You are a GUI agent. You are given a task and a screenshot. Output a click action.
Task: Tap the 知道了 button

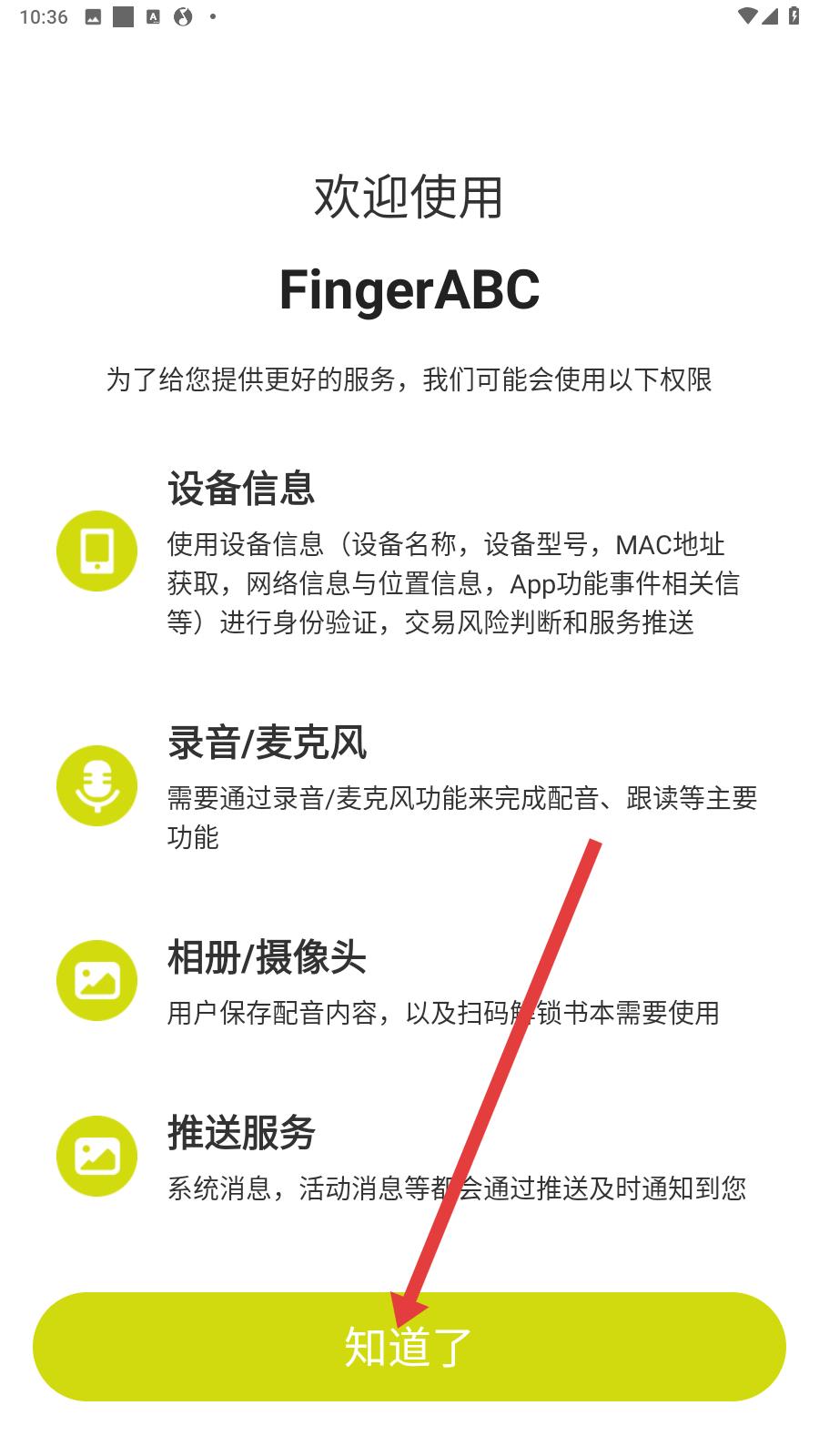click(409, 1347)
